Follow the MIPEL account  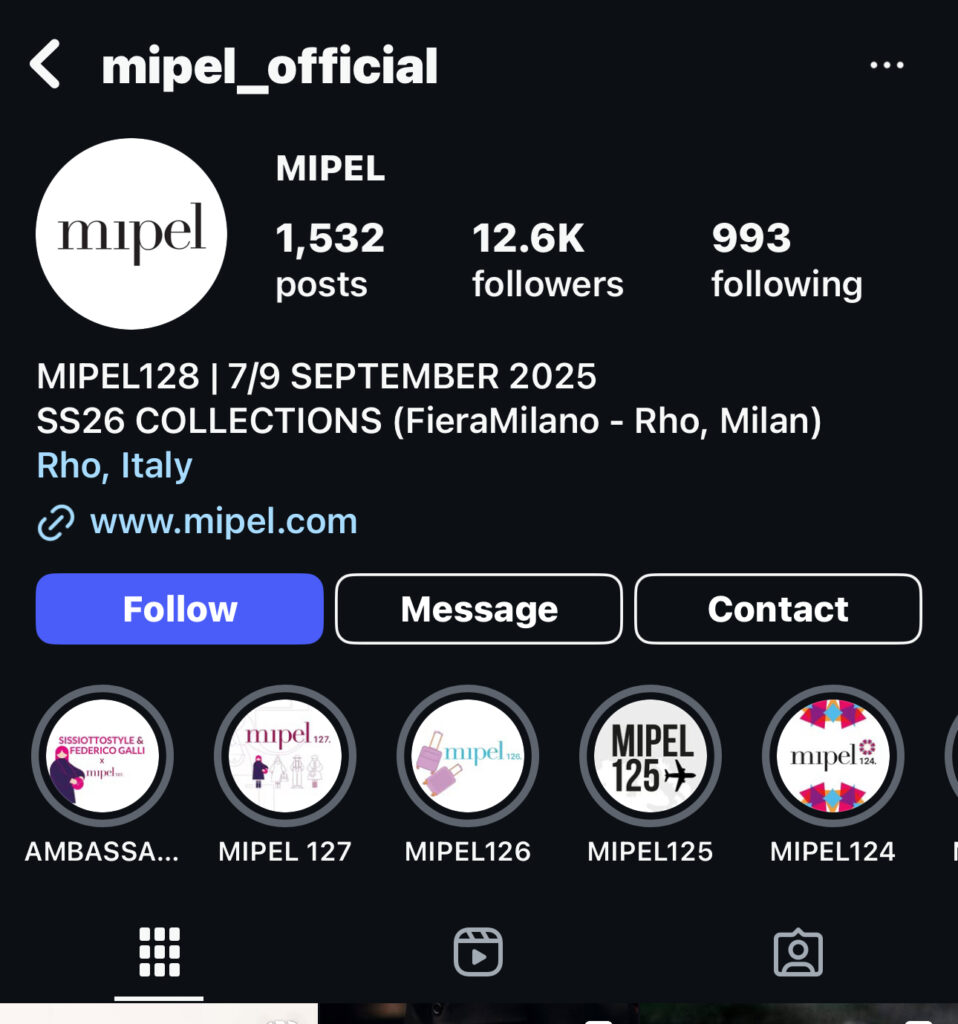[180, 609]
